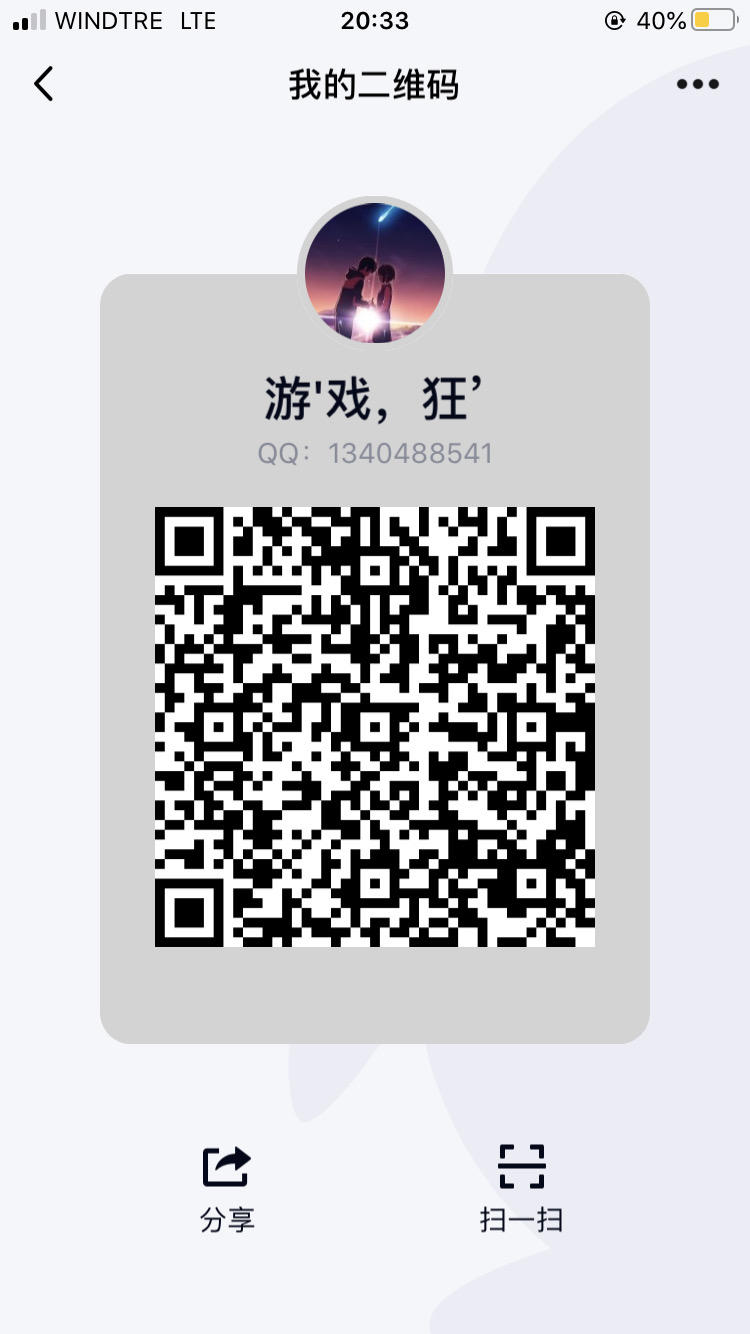This screenshot has width=750, height=1334.
Task: Tap the circular profile avatar picture
Action: coord(374,271)
